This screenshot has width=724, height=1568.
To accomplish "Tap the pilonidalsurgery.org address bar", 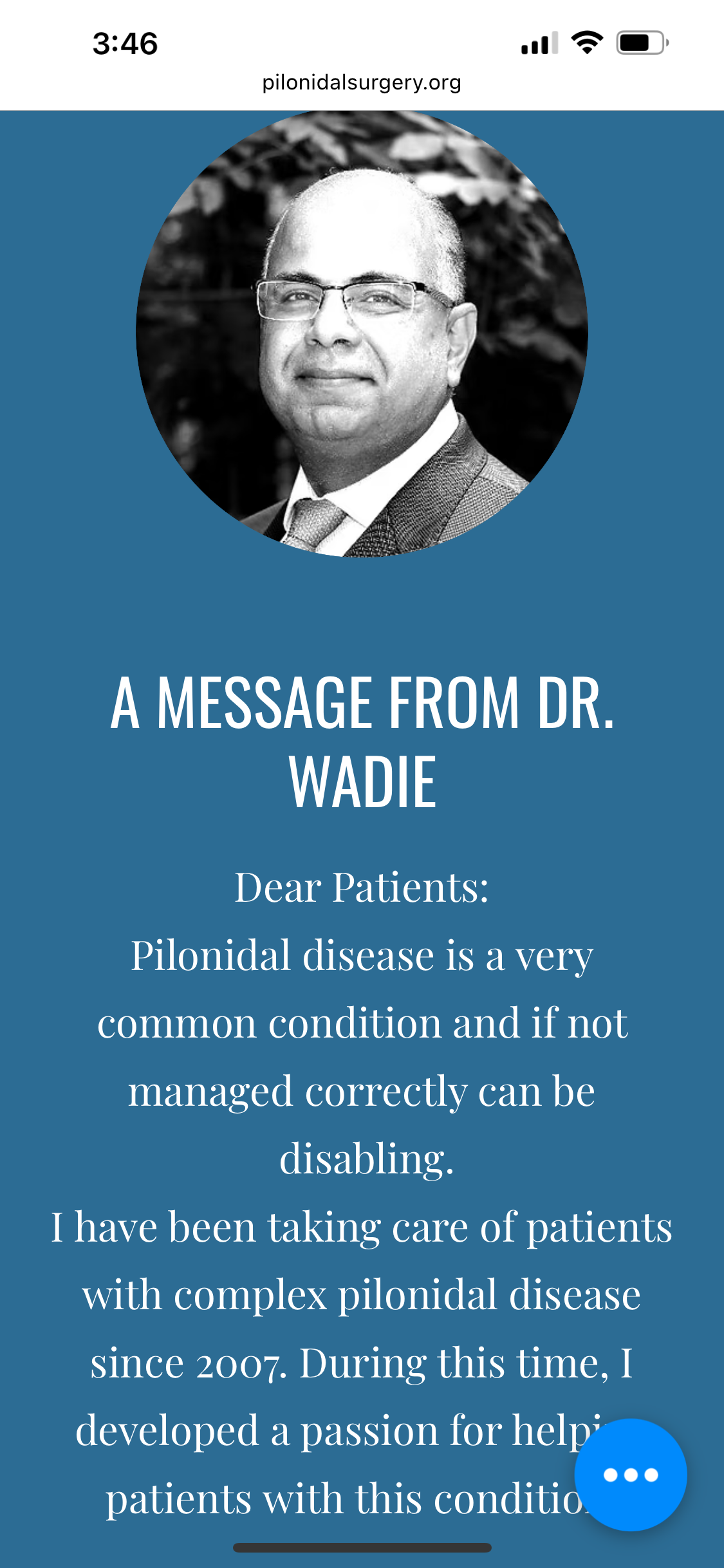I will 362,82.
